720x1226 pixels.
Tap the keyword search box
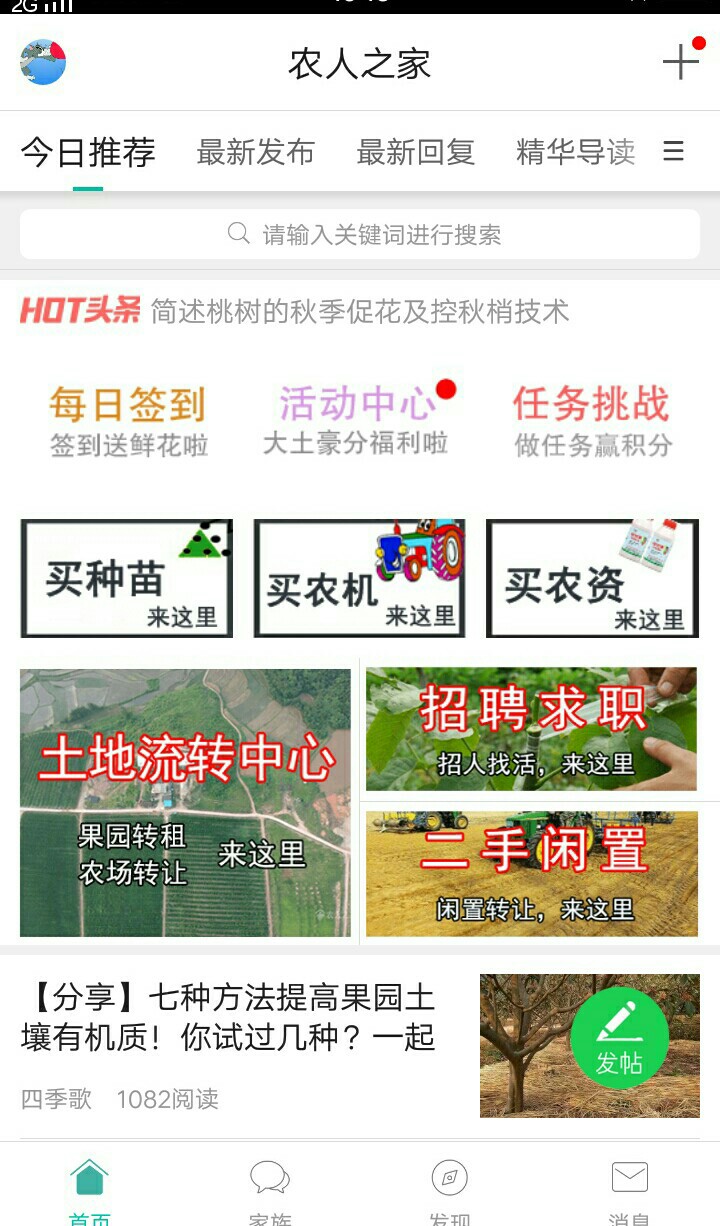click(360, 234)
